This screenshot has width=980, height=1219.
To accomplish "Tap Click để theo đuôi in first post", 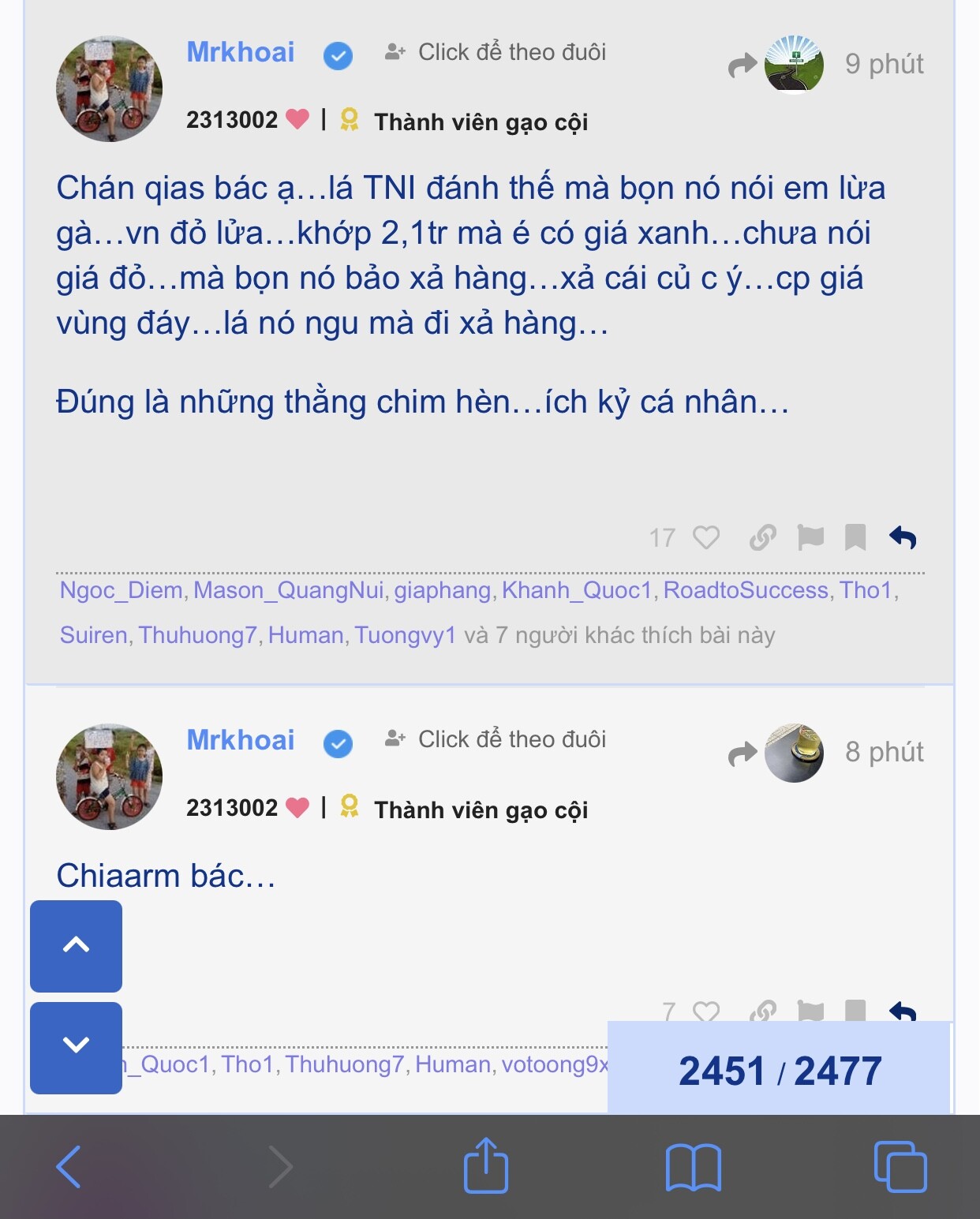I will (x=496, y=52).
